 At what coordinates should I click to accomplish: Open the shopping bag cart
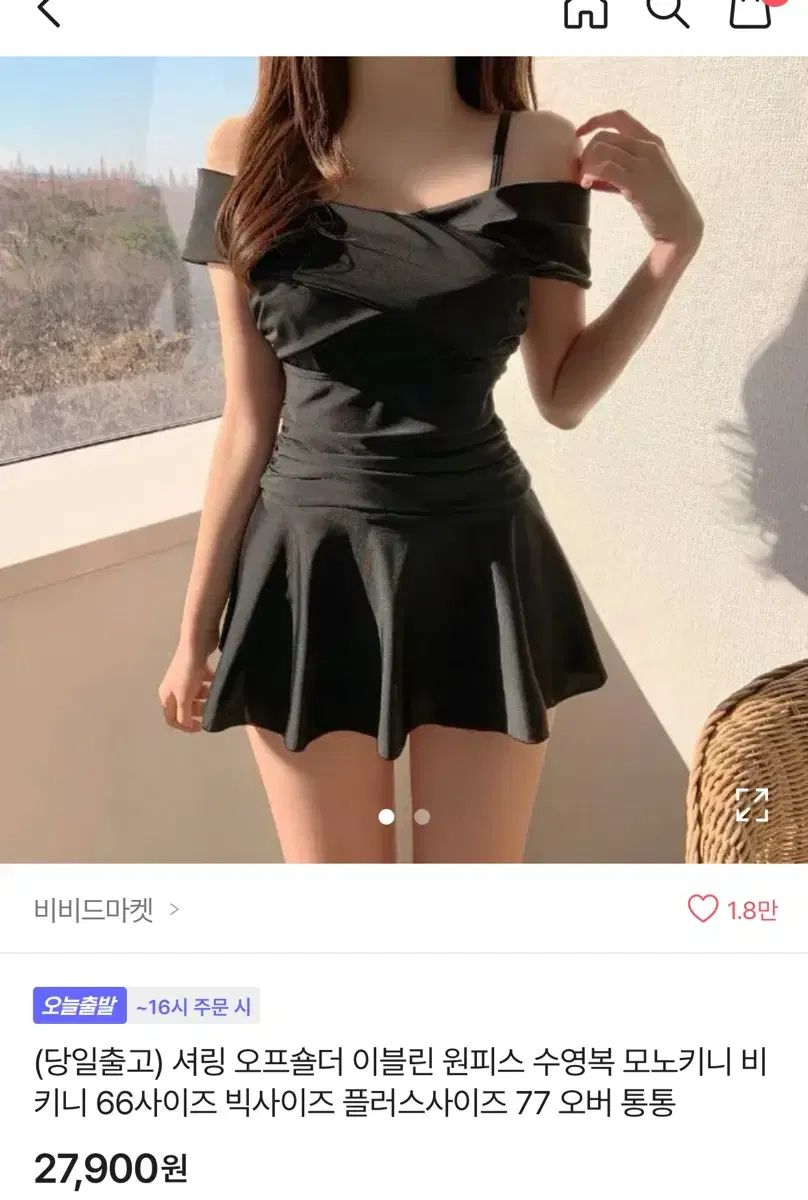pos(749,12)
